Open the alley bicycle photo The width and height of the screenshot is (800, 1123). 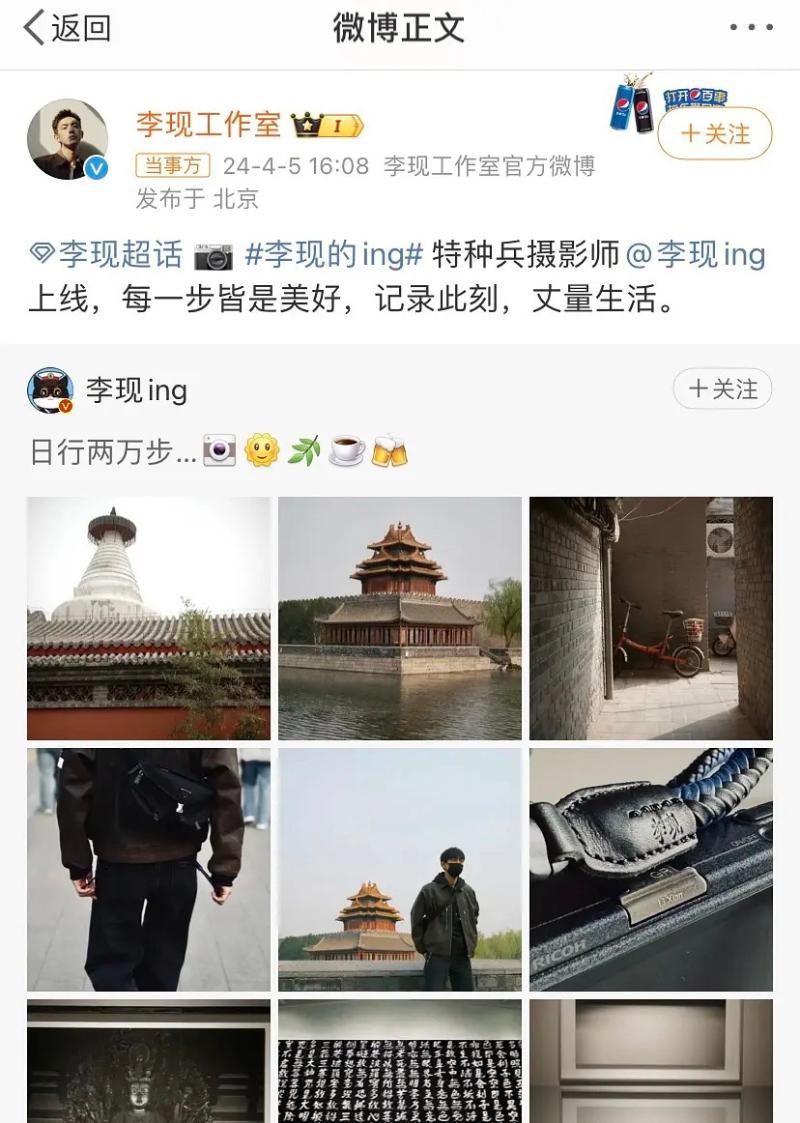[651, 618]
